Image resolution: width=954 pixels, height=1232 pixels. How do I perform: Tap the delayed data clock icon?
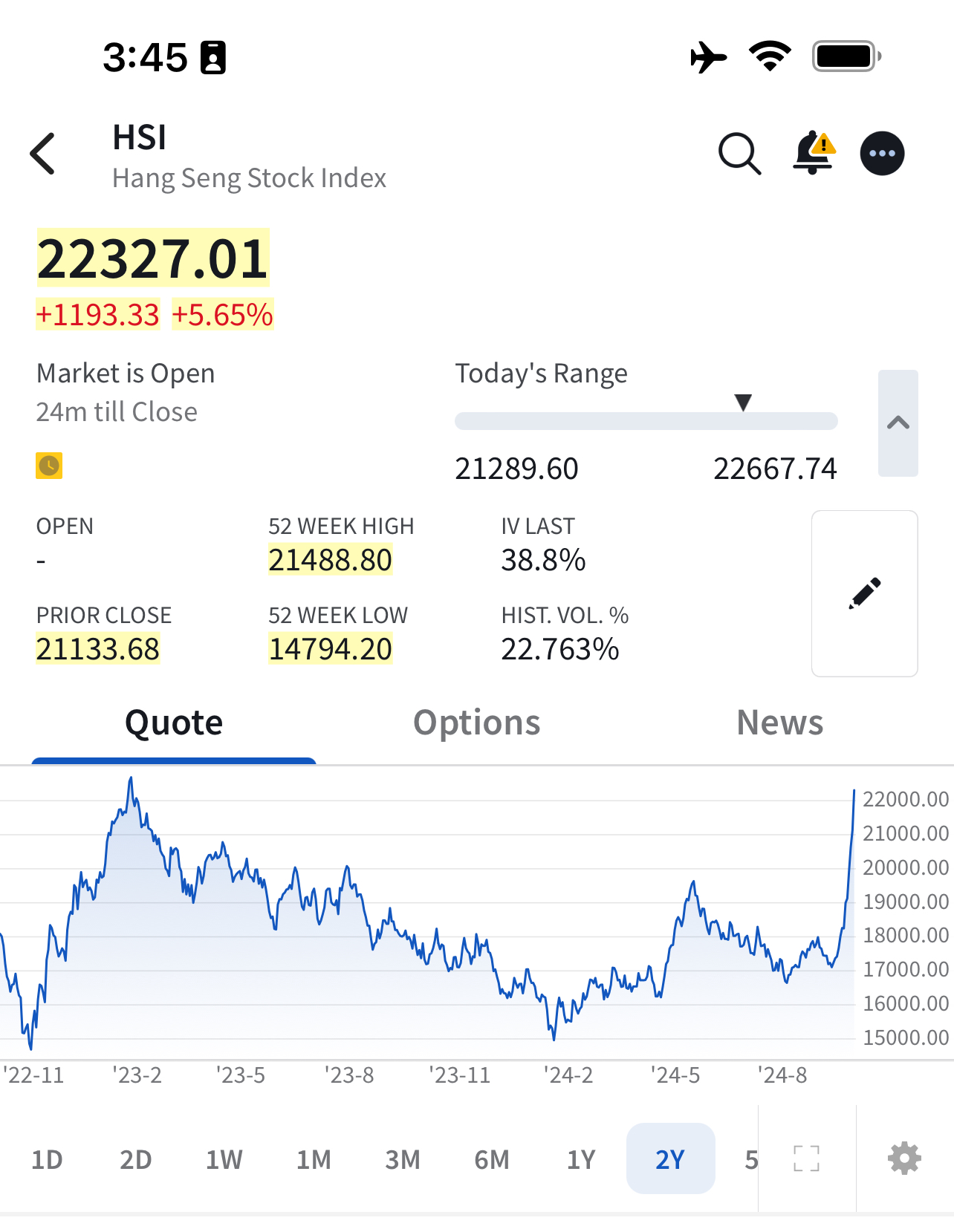click(49, 466)
